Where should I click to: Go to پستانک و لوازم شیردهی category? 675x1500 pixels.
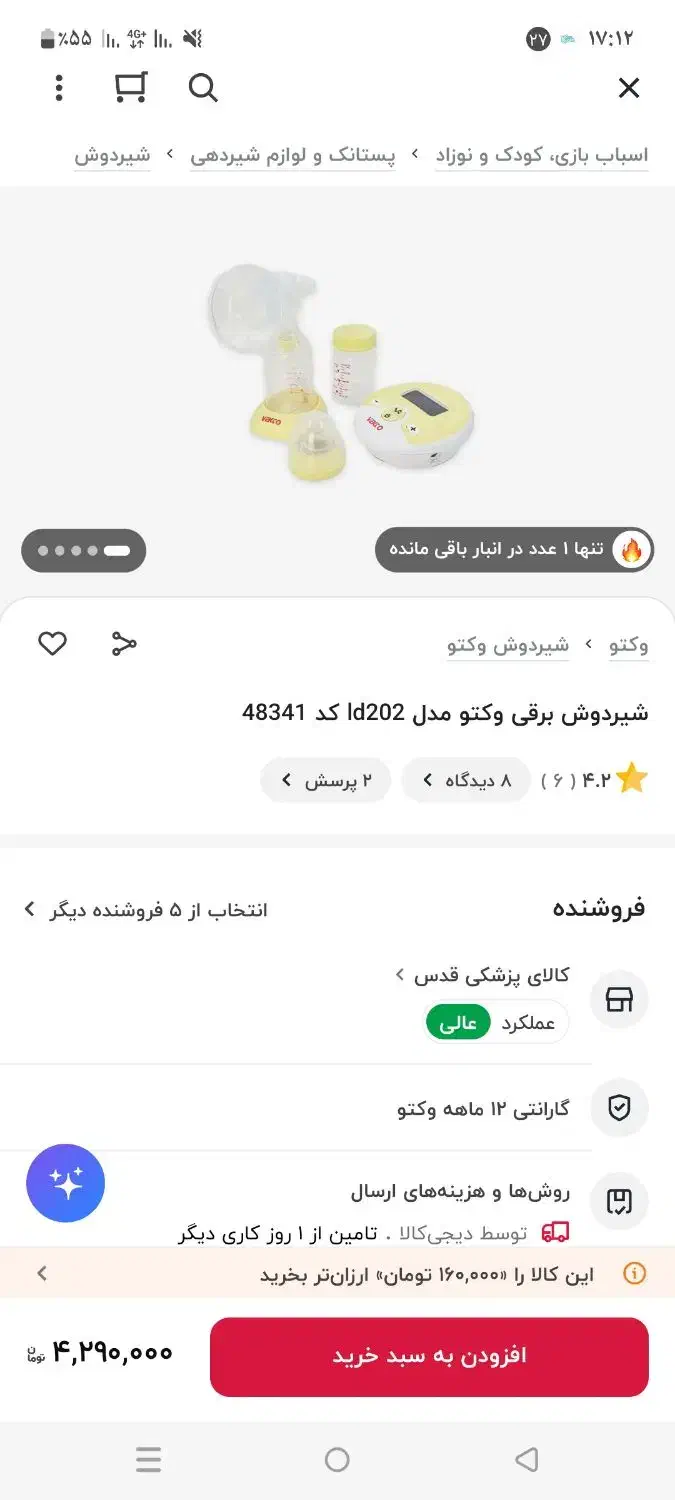292,156
